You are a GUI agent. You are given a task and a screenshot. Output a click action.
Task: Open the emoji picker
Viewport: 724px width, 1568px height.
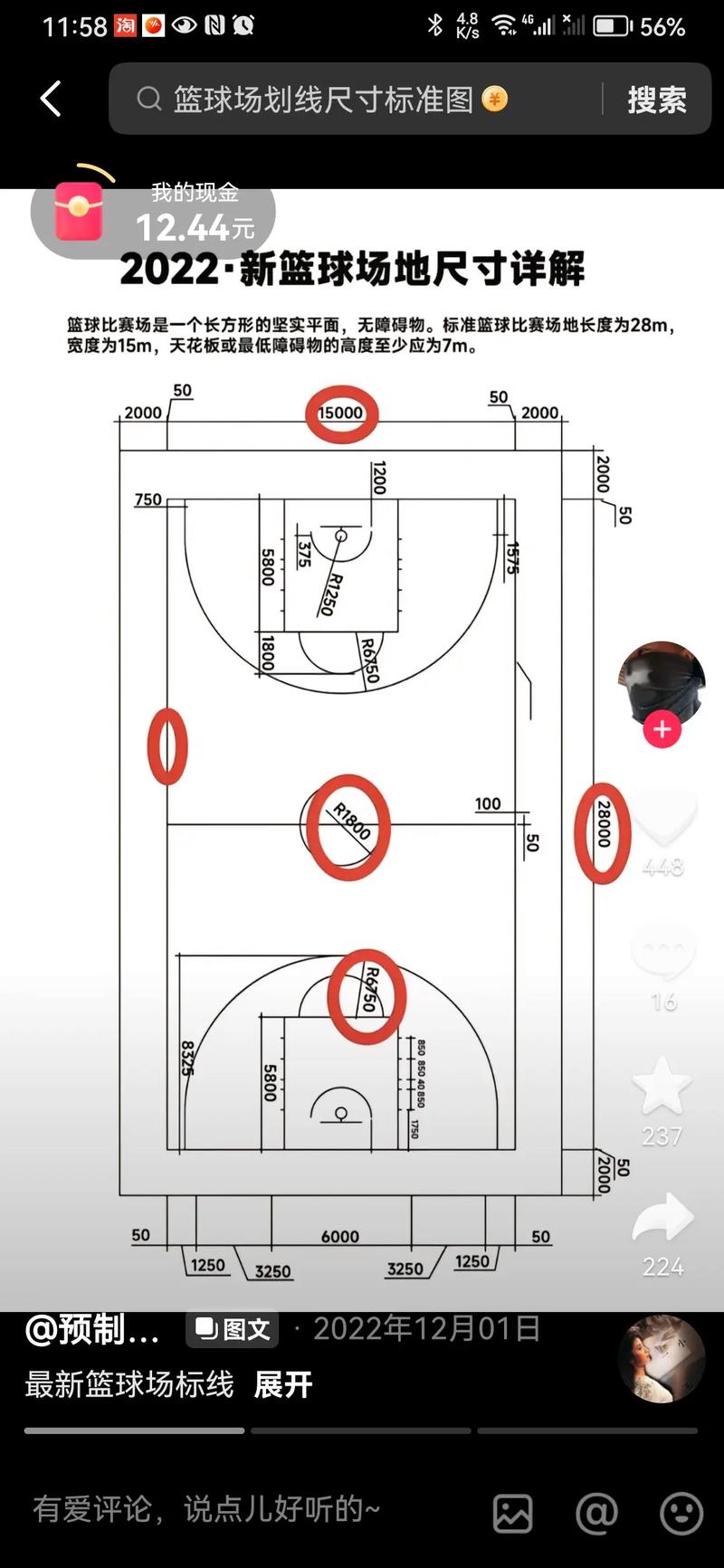[x=681, y=1512]
